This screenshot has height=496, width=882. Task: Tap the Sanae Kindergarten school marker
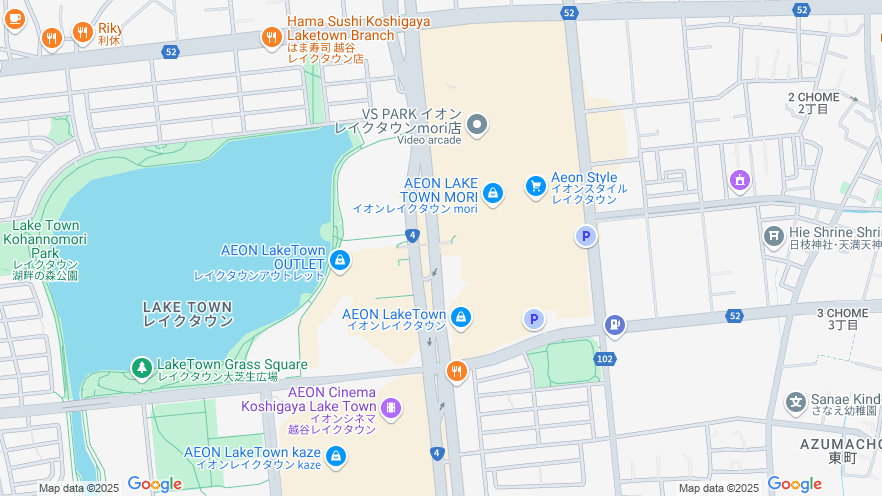(795, 403)
